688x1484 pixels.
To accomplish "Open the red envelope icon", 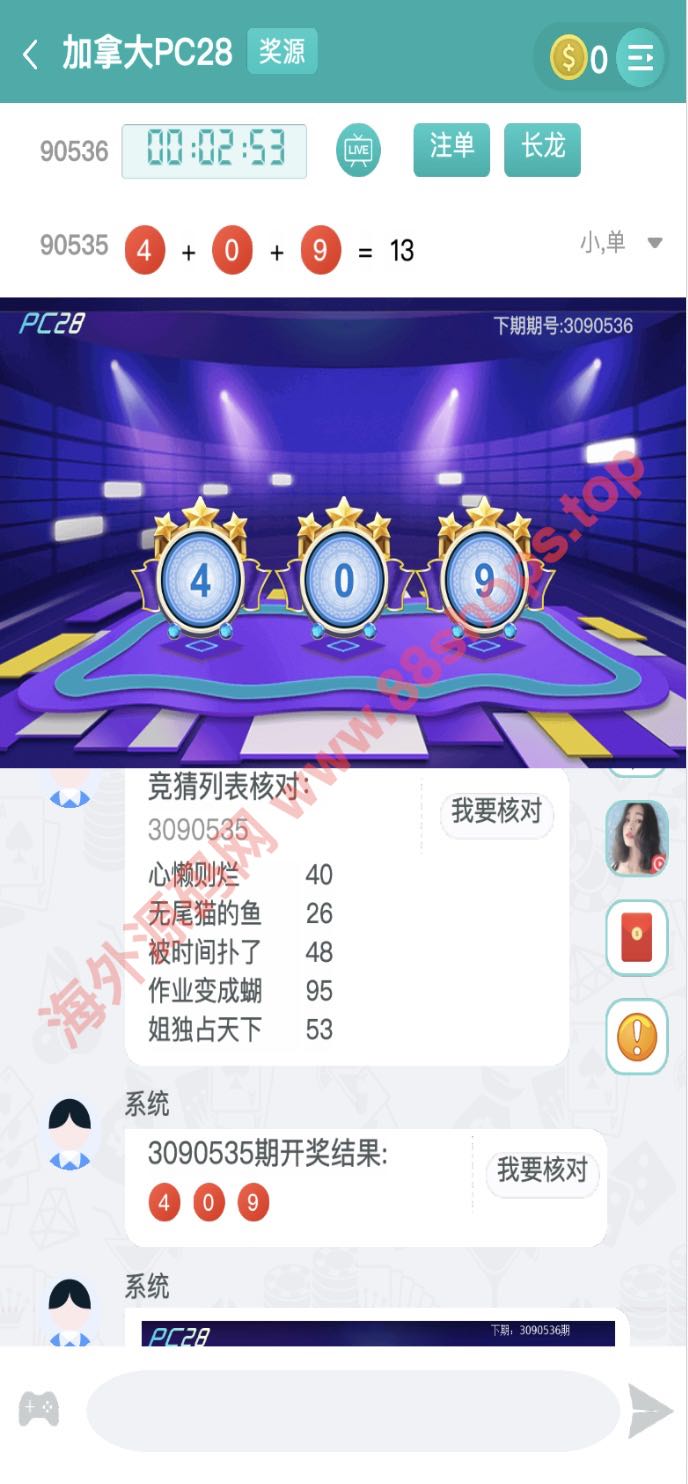I will click(637, 938).
